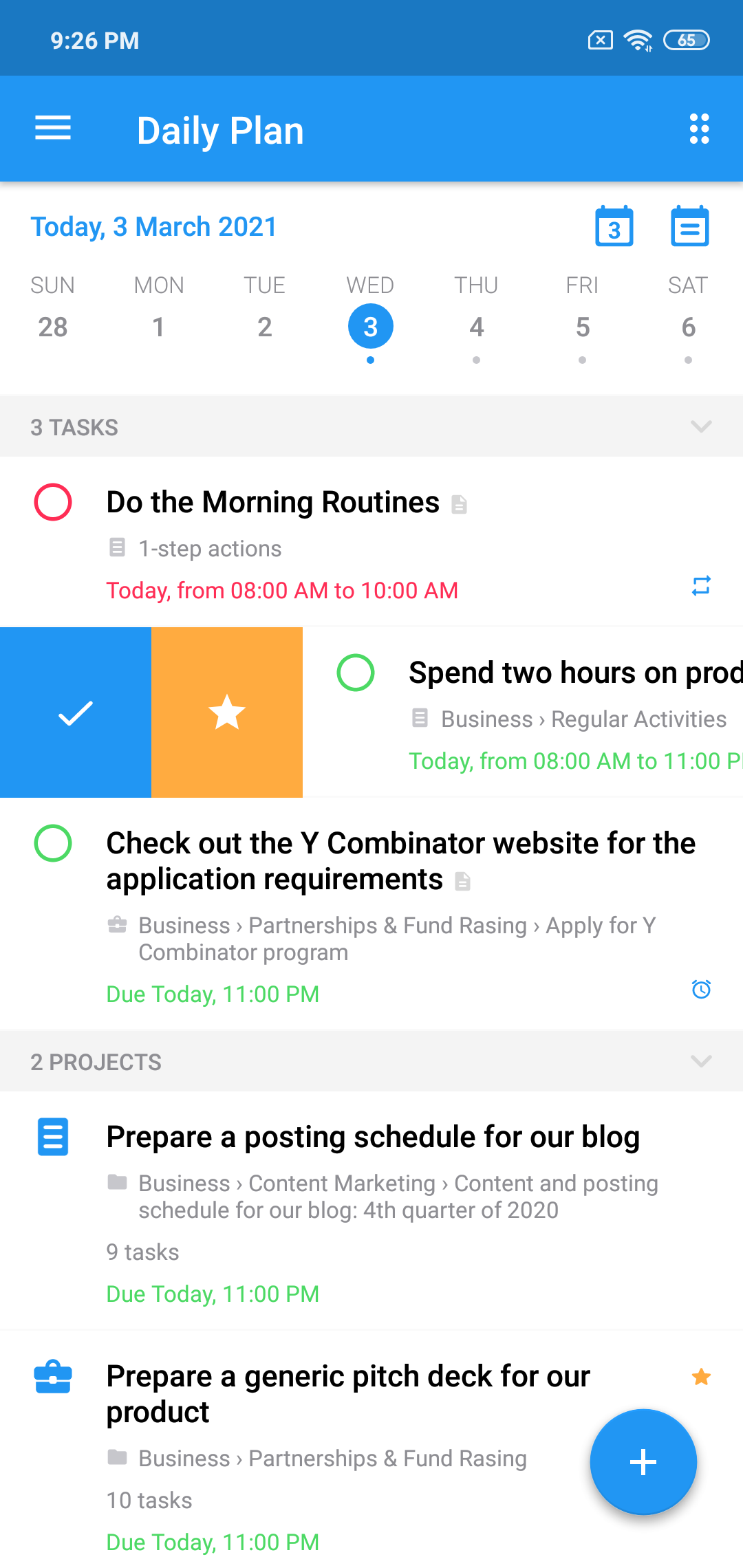Select Saturday 6 in the week strip
Viewport: 743px width, 1568px height.
pos(688,326)
